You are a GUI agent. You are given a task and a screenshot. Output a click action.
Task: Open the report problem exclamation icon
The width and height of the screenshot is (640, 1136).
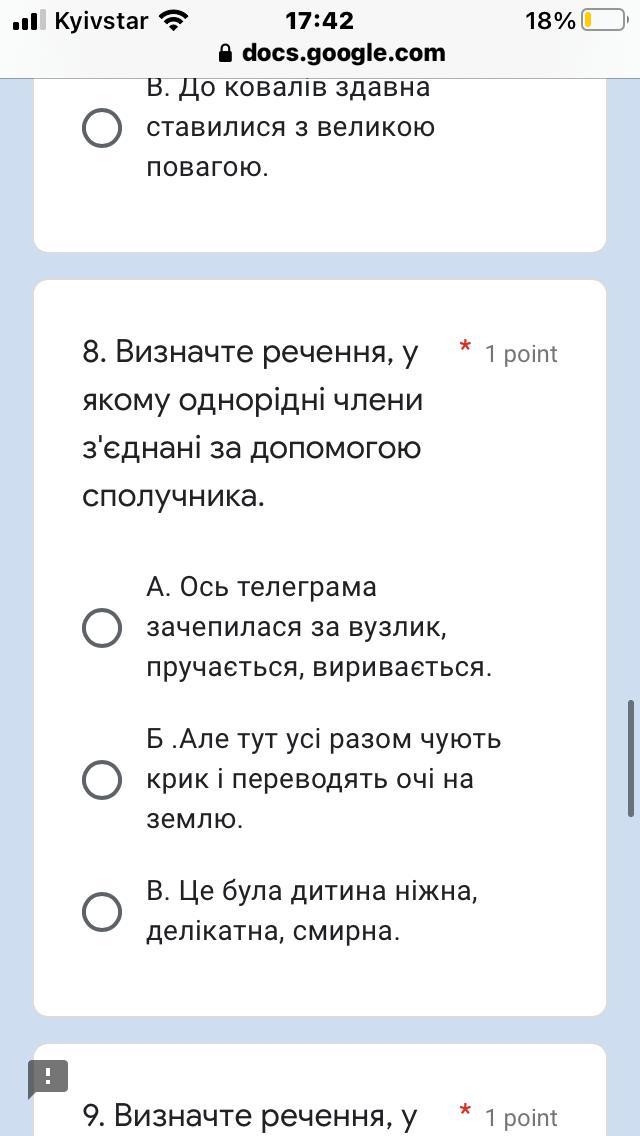point(49,1079)
